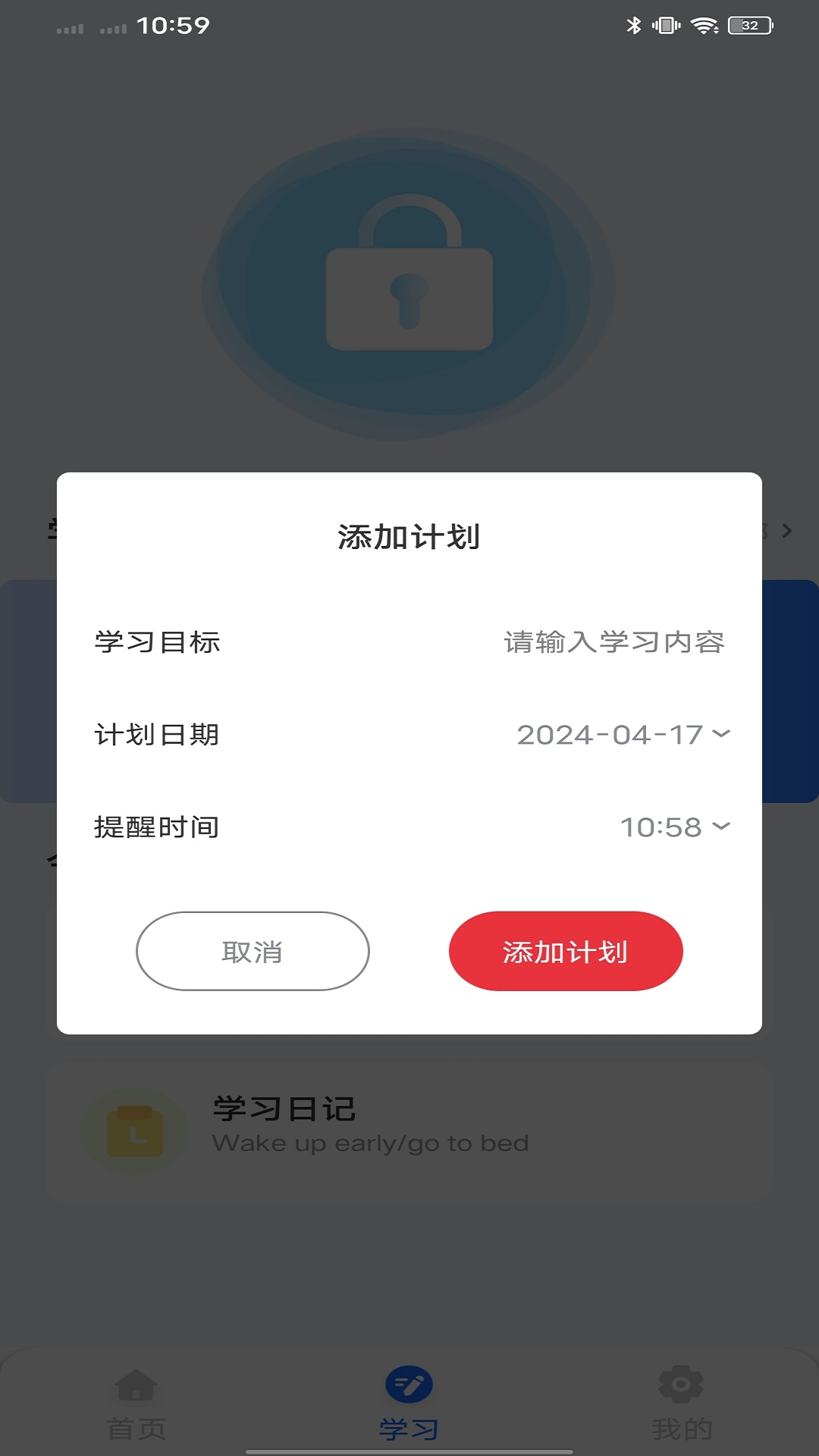The image size is (819, 1456).
Task: Click the home screen indicator bar at bottom
Action: [409, 1449]
